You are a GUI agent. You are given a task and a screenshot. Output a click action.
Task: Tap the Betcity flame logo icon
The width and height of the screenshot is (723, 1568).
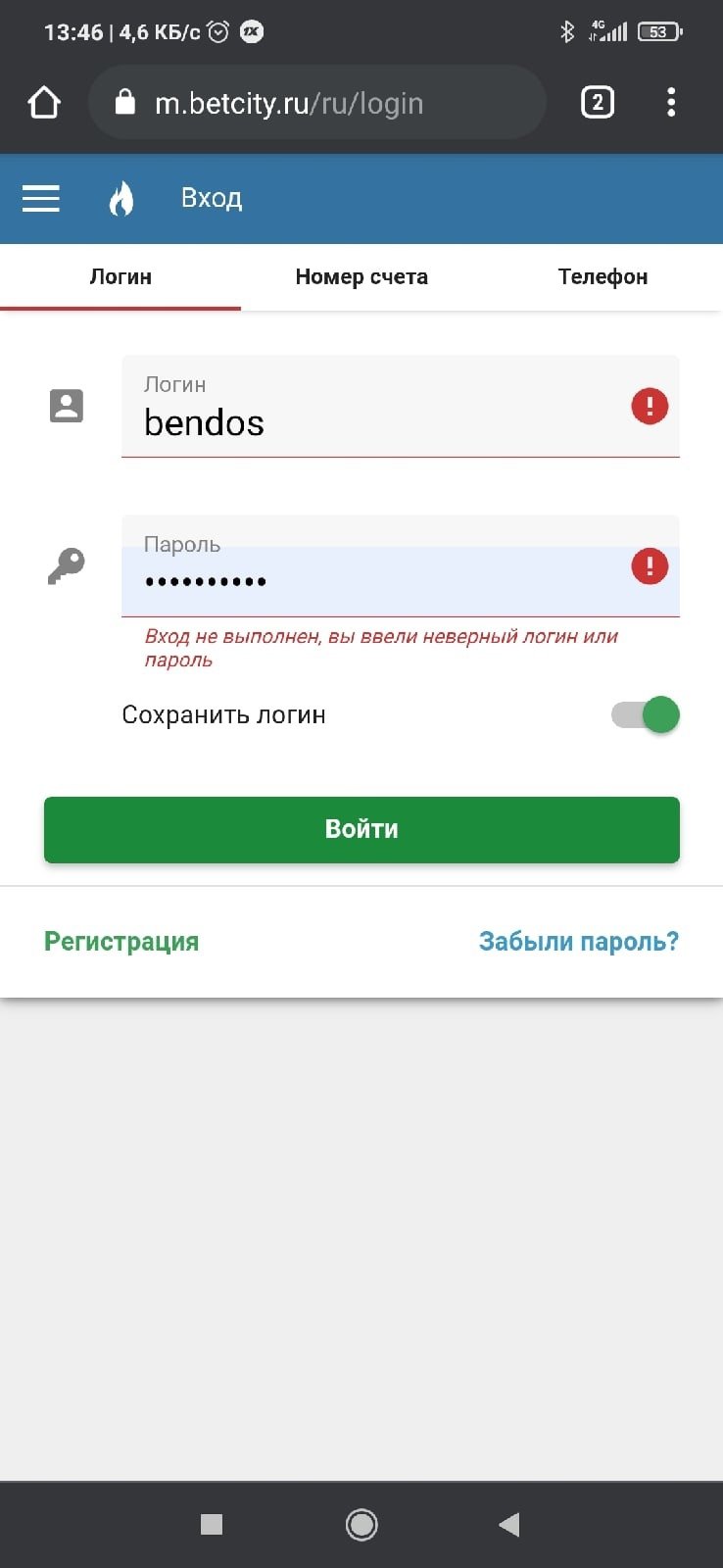point(121,199)
